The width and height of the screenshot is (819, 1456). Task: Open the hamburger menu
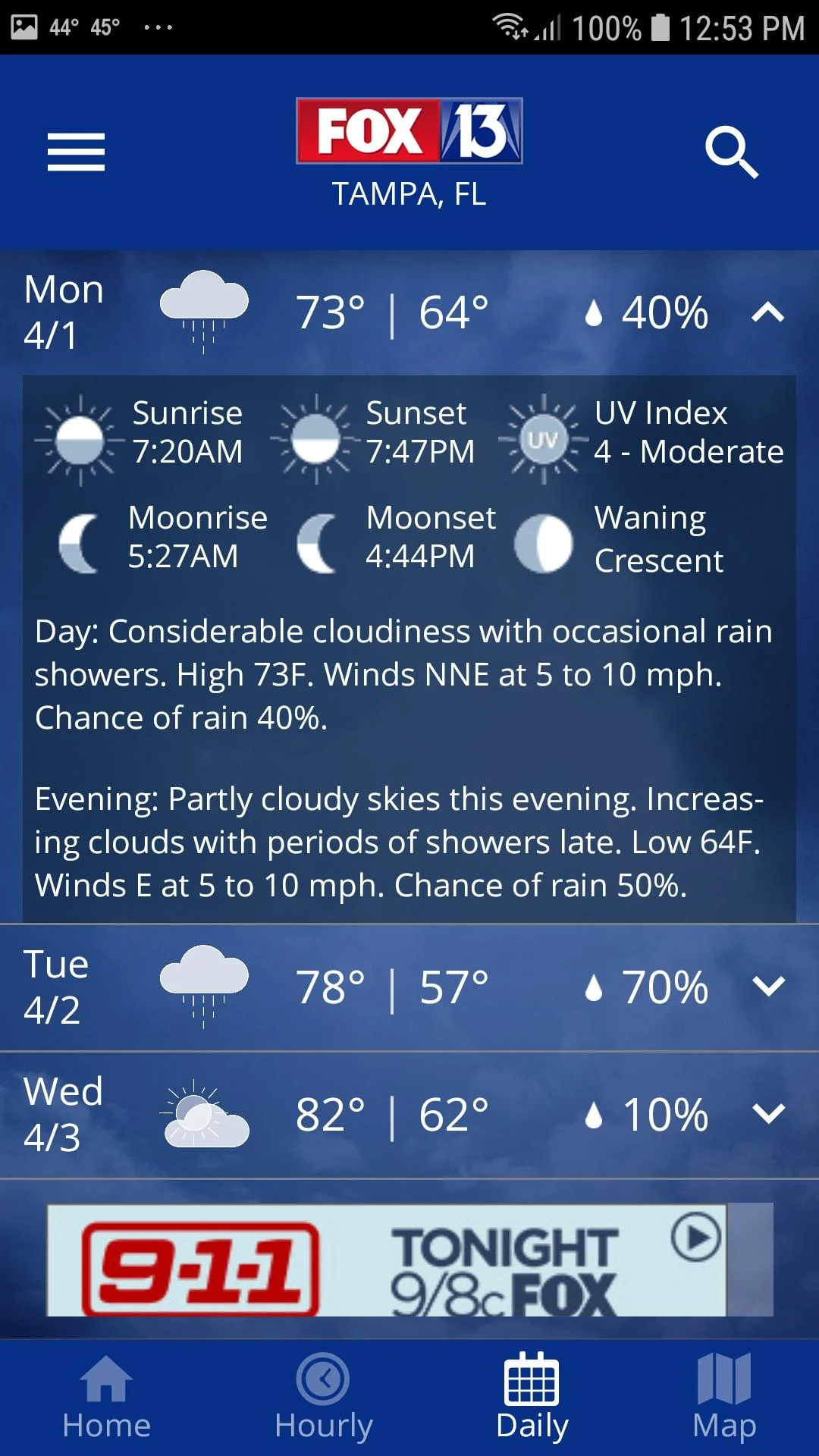[x=76, y=152]
